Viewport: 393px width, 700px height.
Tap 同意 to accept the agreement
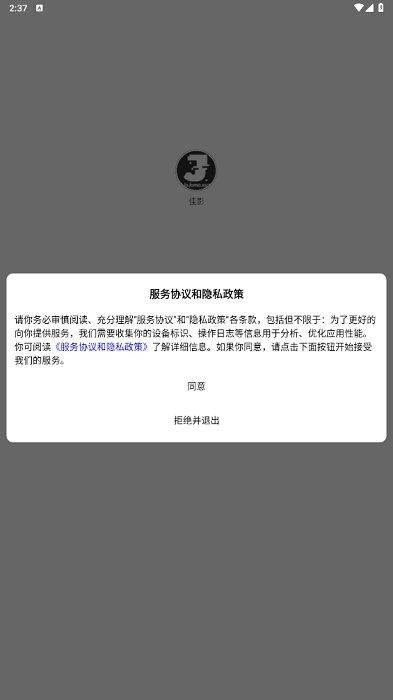point(196,386)
